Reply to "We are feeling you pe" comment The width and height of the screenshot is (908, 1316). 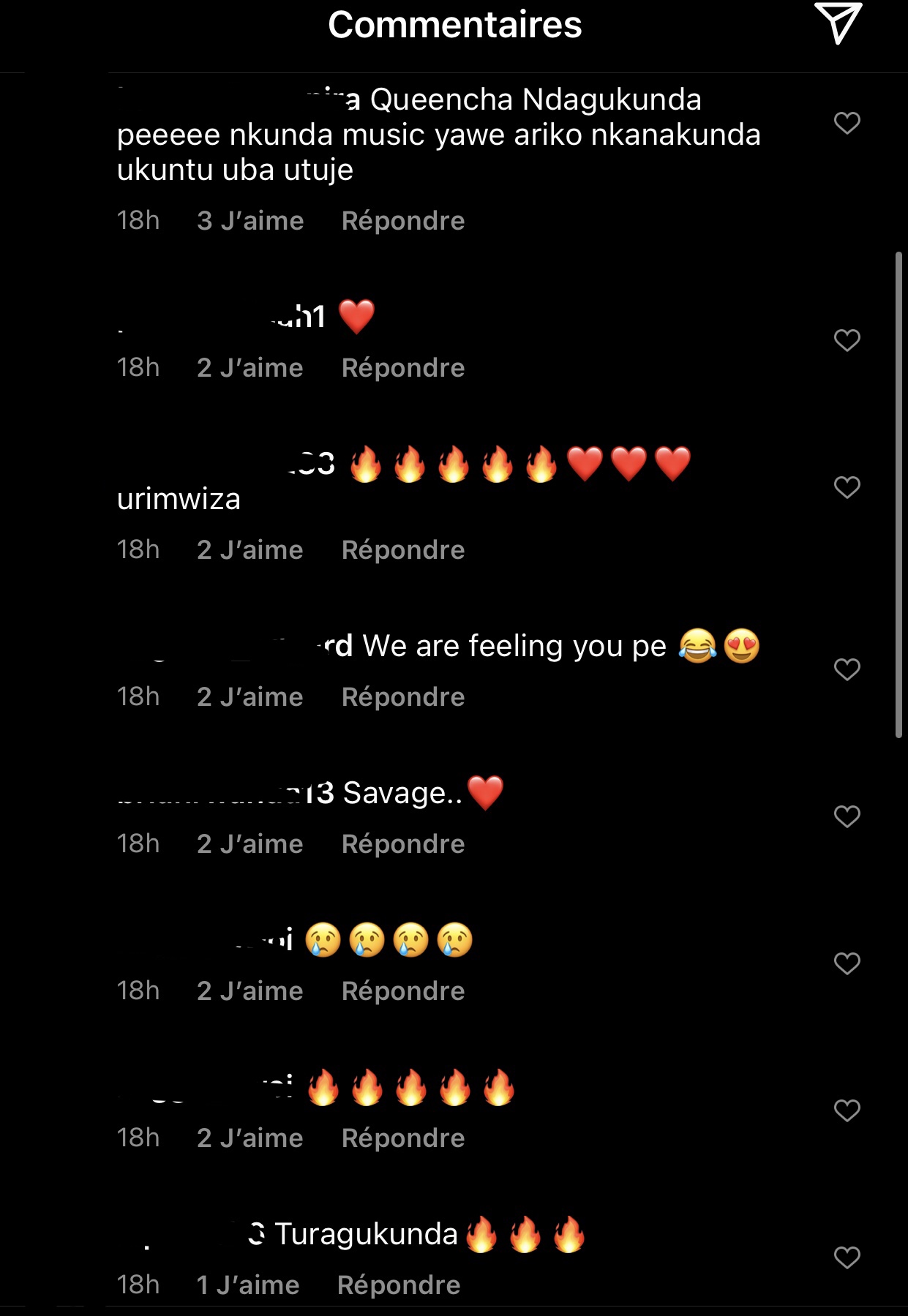point(402,697)
